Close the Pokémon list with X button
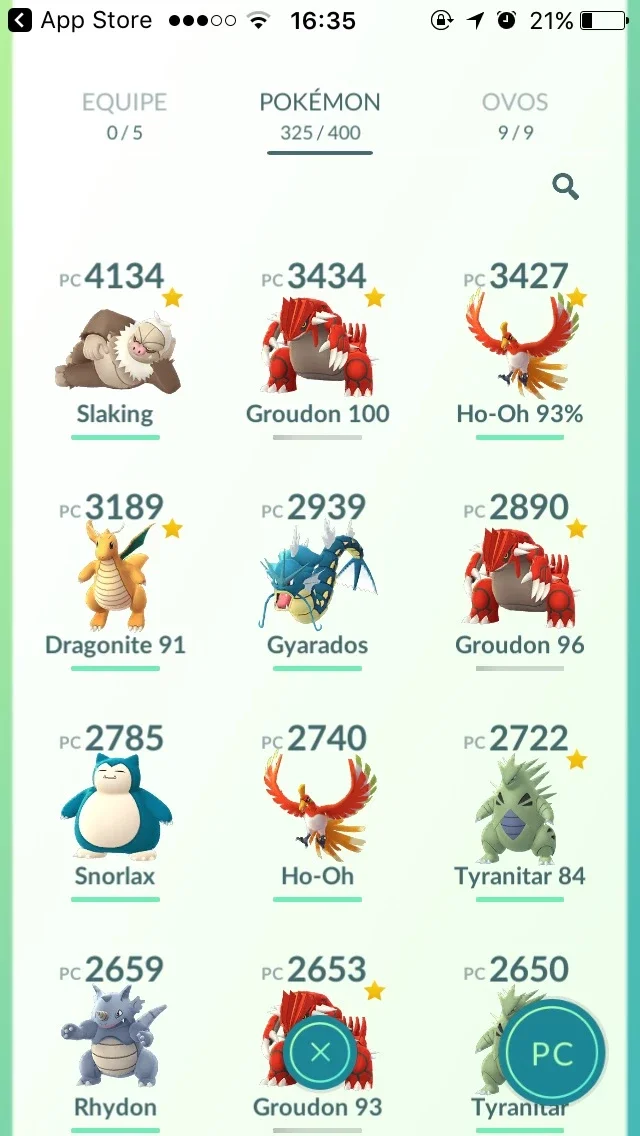The image size is (640, 1136). click(320, 1051)
